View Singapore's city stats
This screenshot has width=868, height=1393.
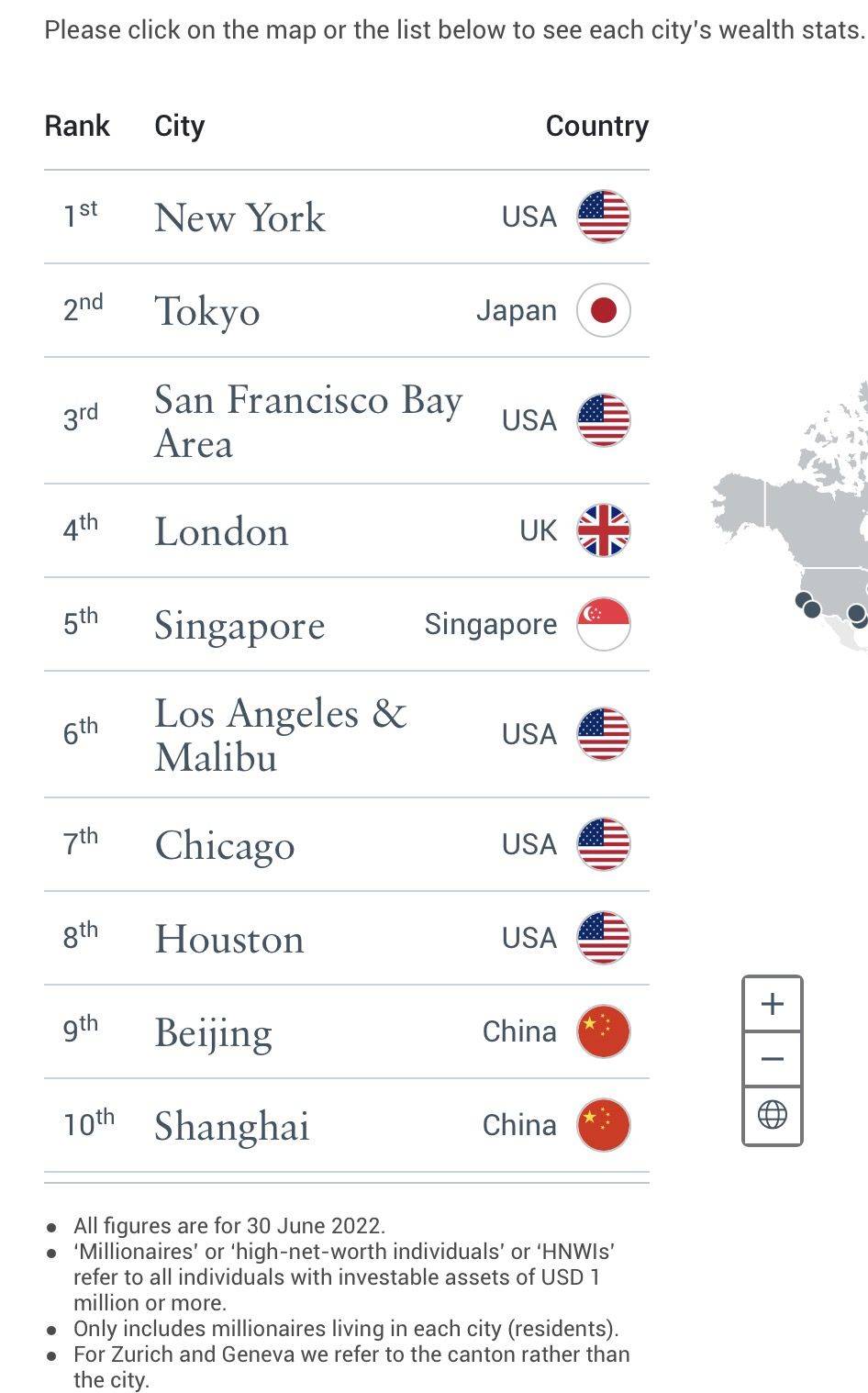239,625
